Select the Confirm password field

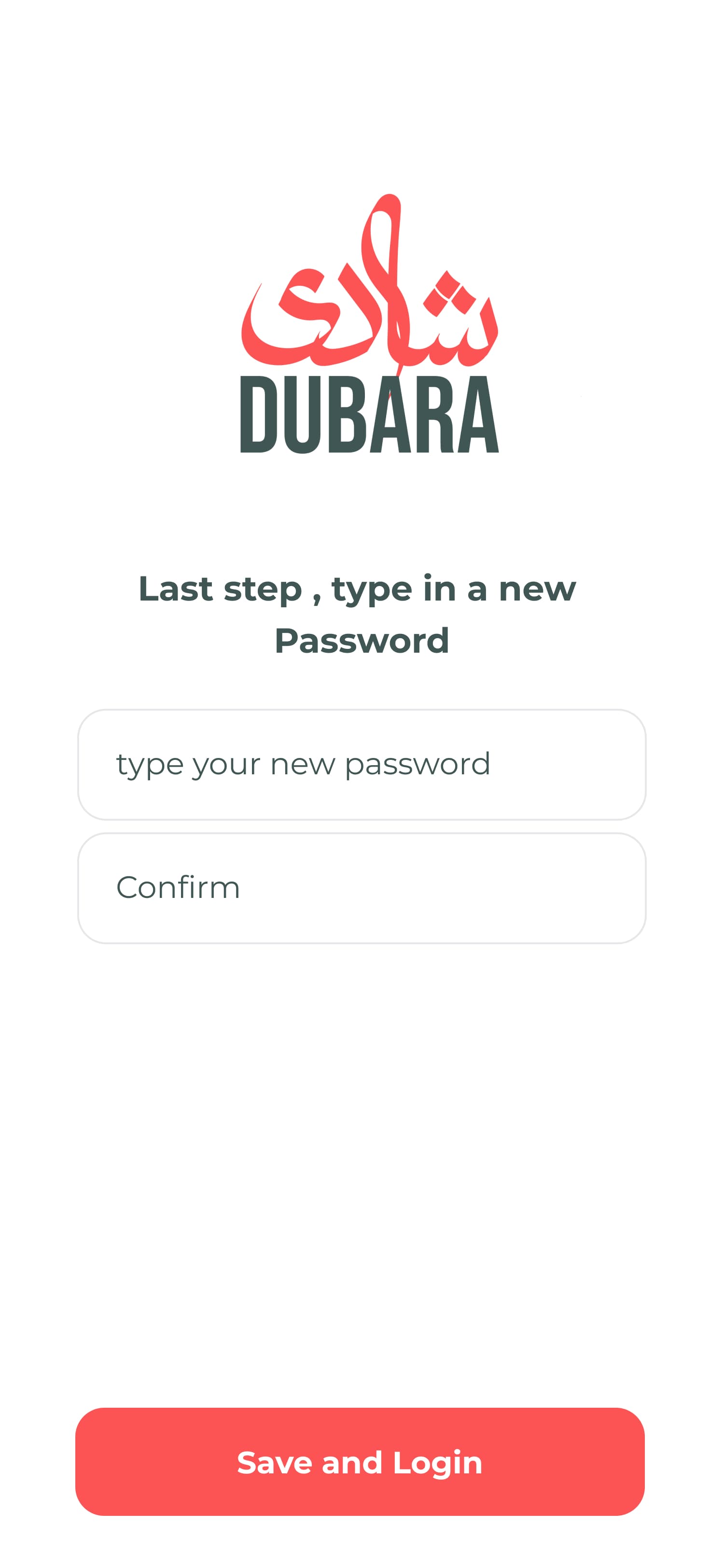pos(362,886)
